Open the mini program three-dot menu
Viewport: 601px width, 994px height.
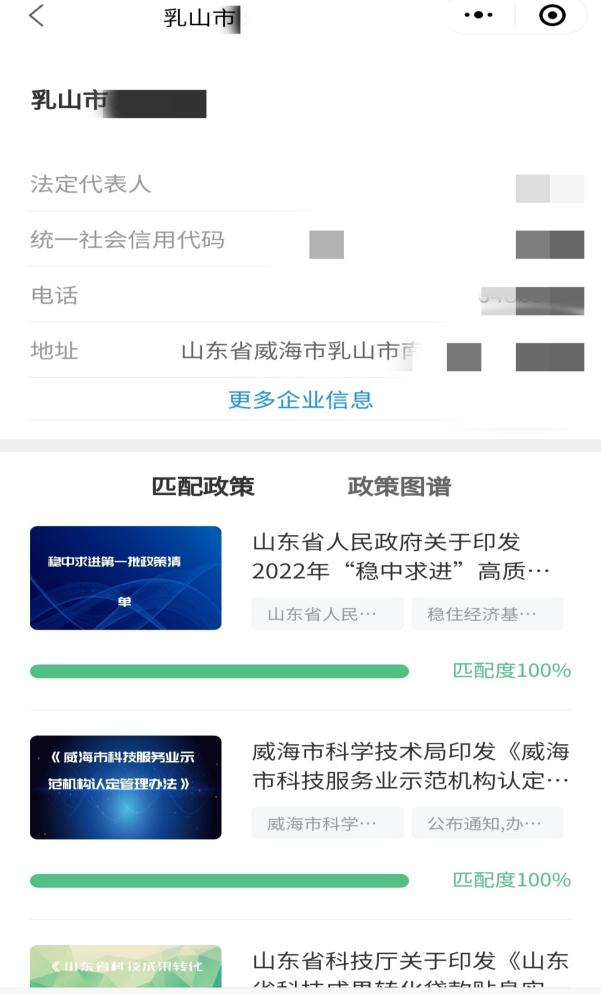pyautogui.click(x=479, y=16)
